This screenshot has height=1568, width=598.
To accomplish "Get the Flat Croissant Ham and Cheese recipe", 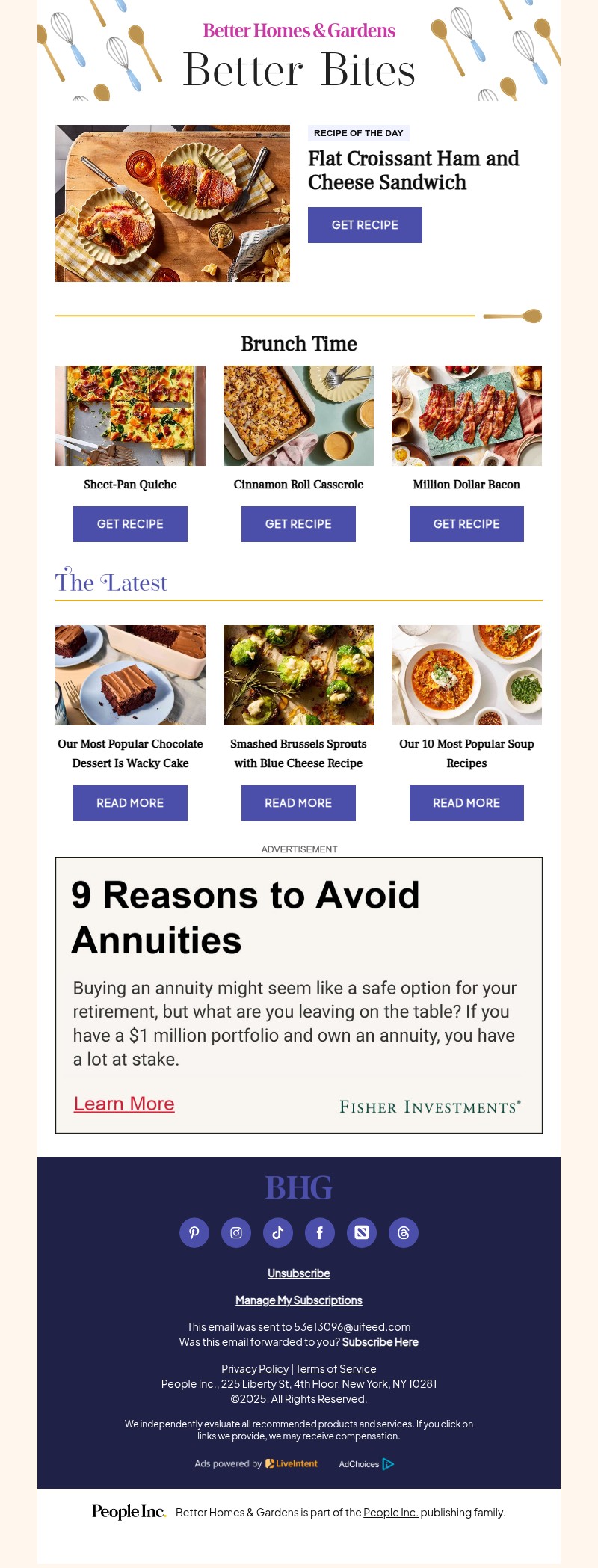I will point(365,224).
